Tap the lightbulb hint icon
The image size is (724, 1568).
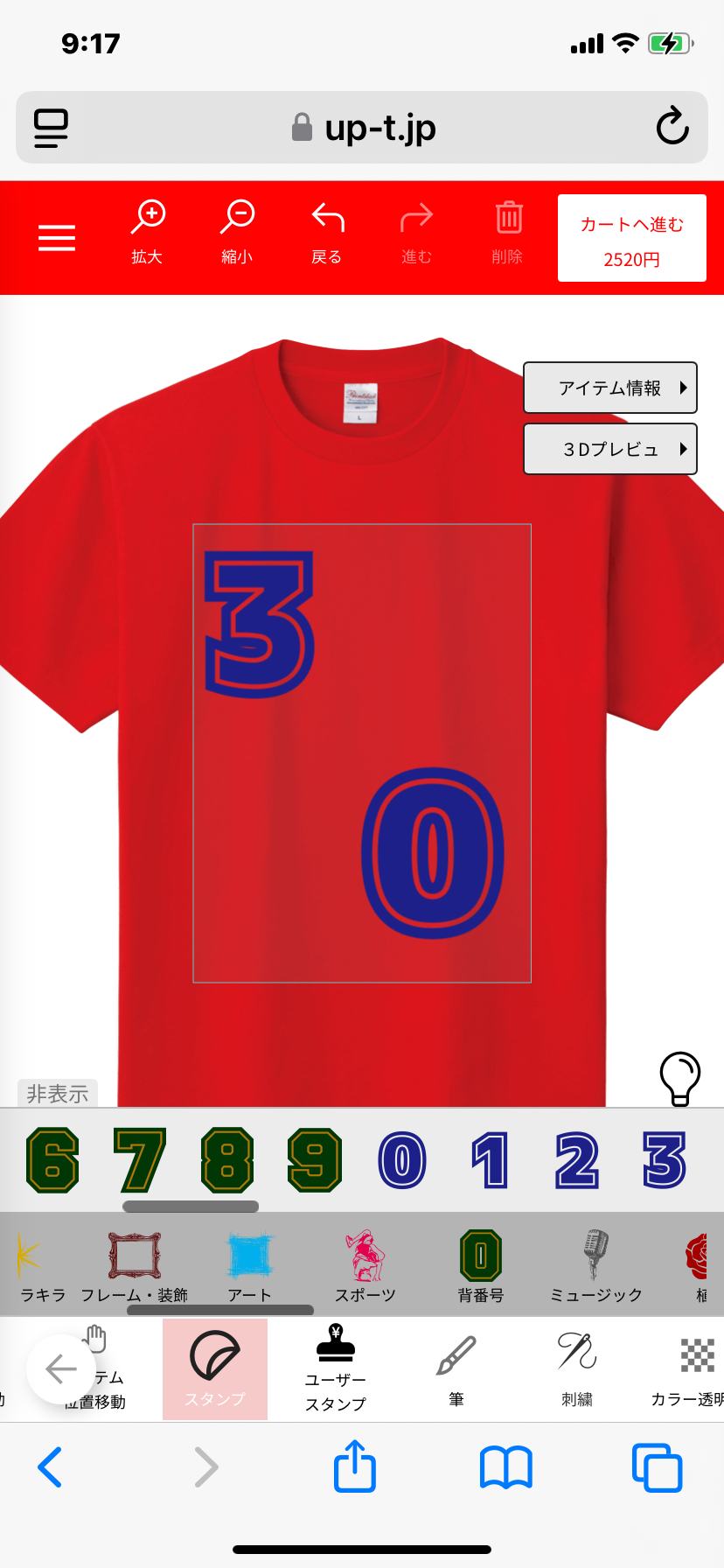tap(680, 1078)
